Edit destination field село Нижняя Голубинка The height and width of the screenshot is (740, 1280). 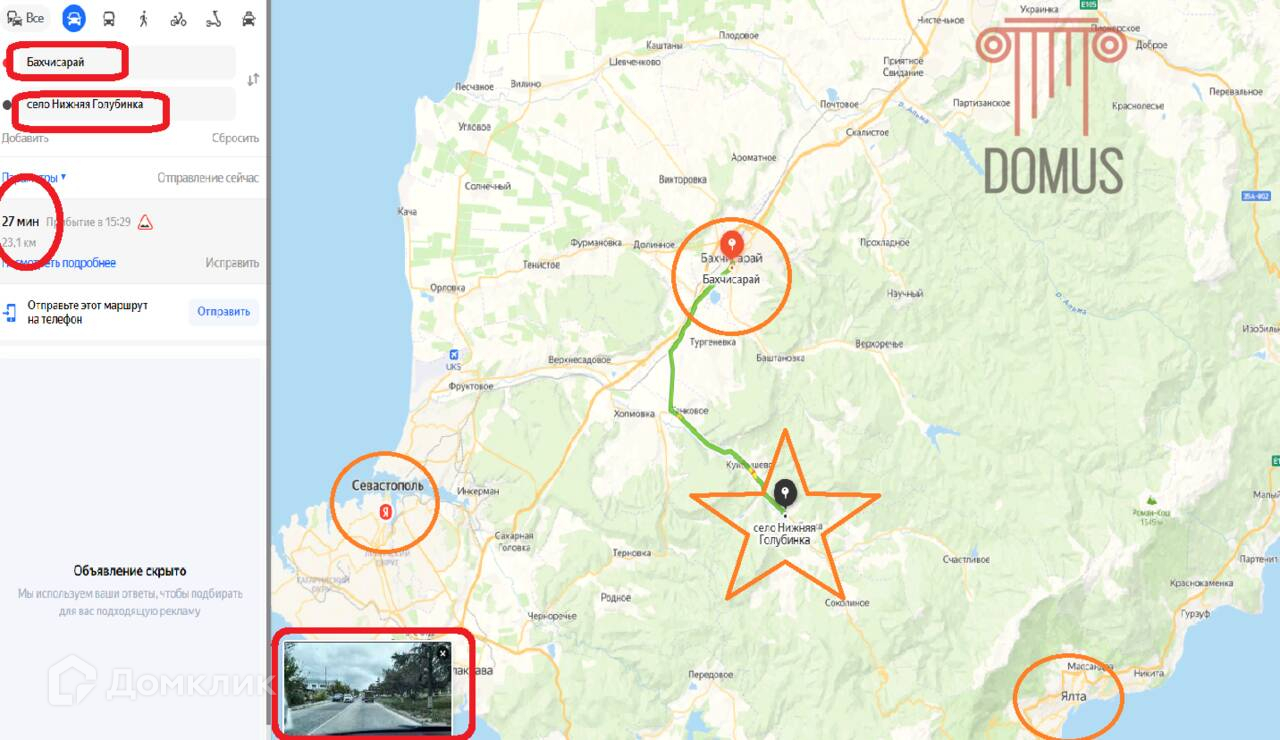pyautogui.click(x=120, y=104)
